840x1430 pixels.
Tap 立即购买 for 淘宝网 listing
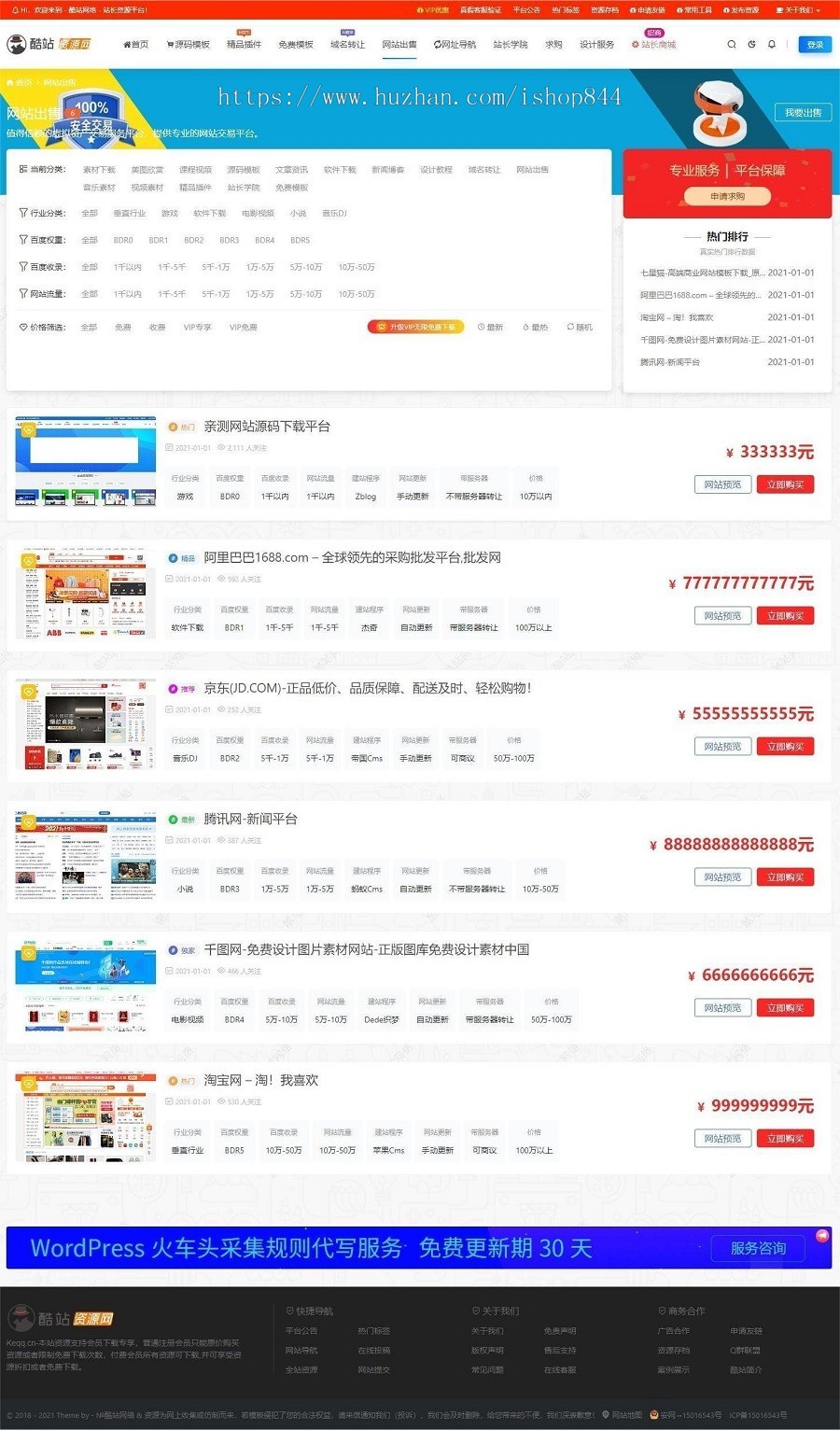point(785,1138)
